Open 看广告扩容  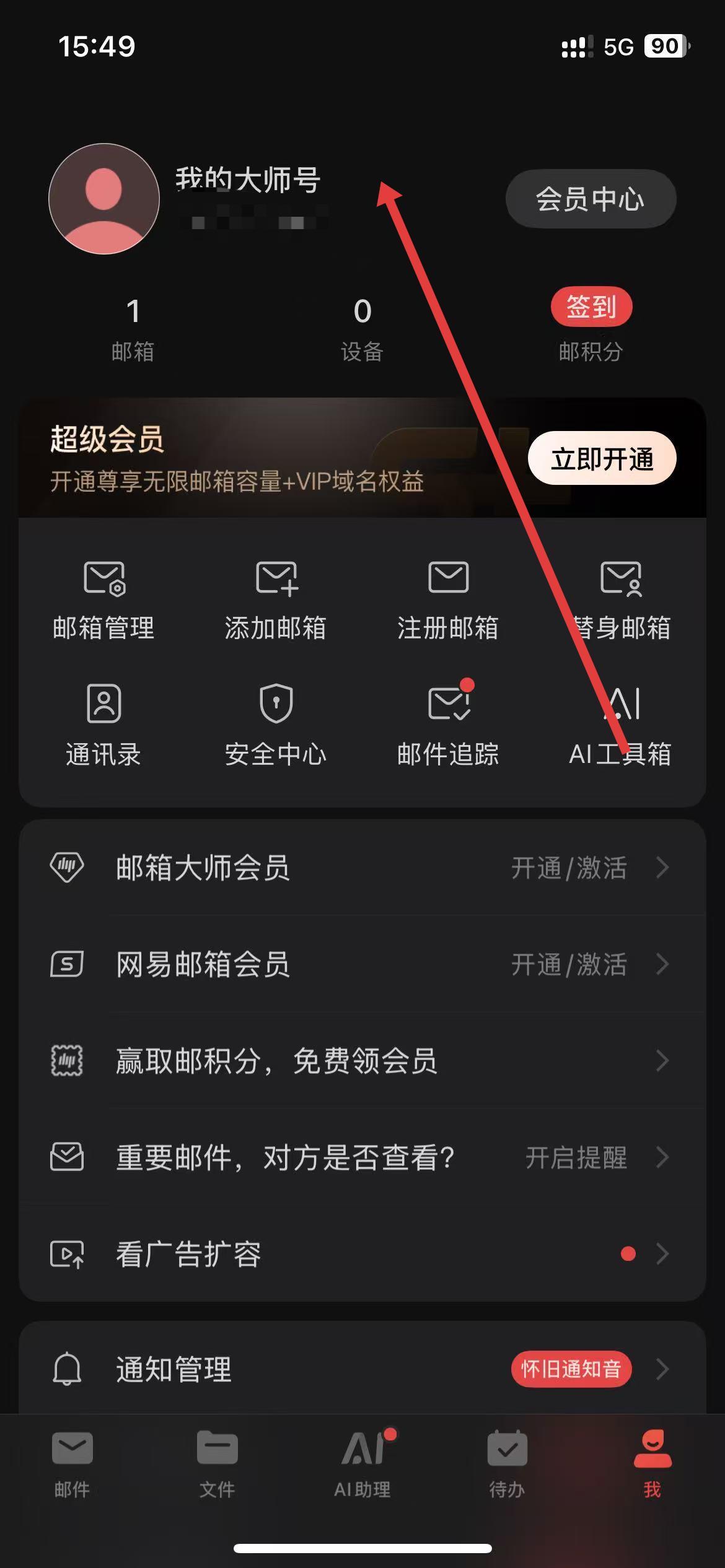(x=362, y=1254)
